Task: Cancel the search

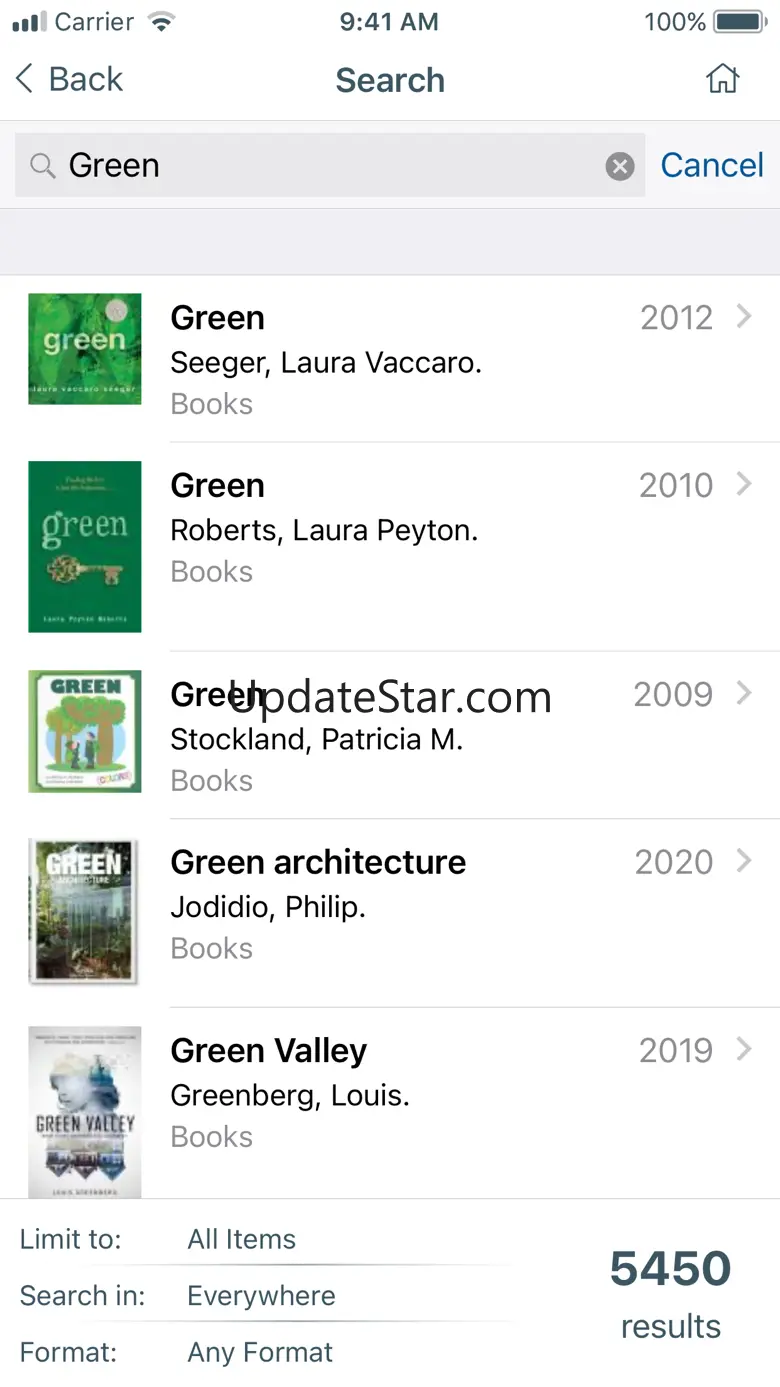Action: (x=712, y=166)
